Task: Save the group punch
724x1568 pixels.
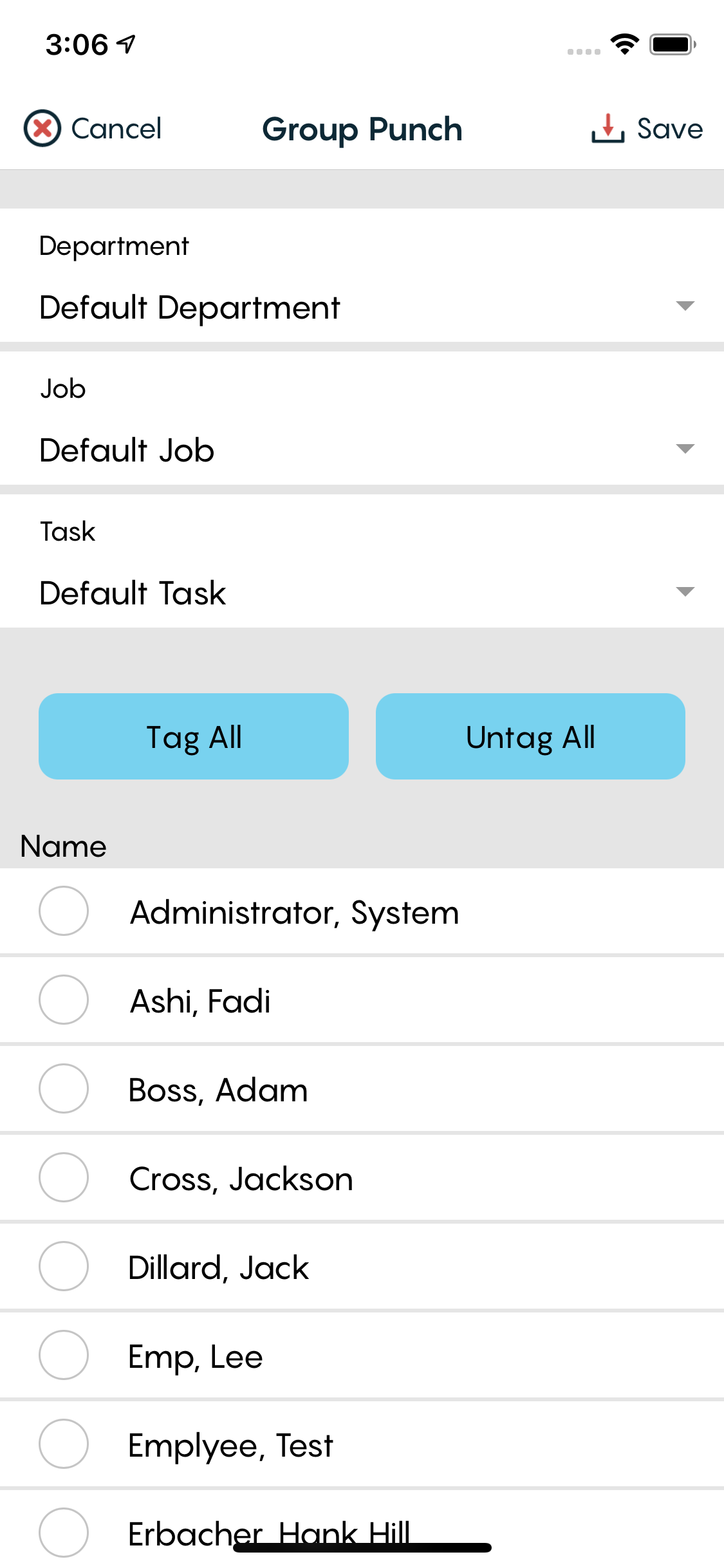Action: pos(647,129)
